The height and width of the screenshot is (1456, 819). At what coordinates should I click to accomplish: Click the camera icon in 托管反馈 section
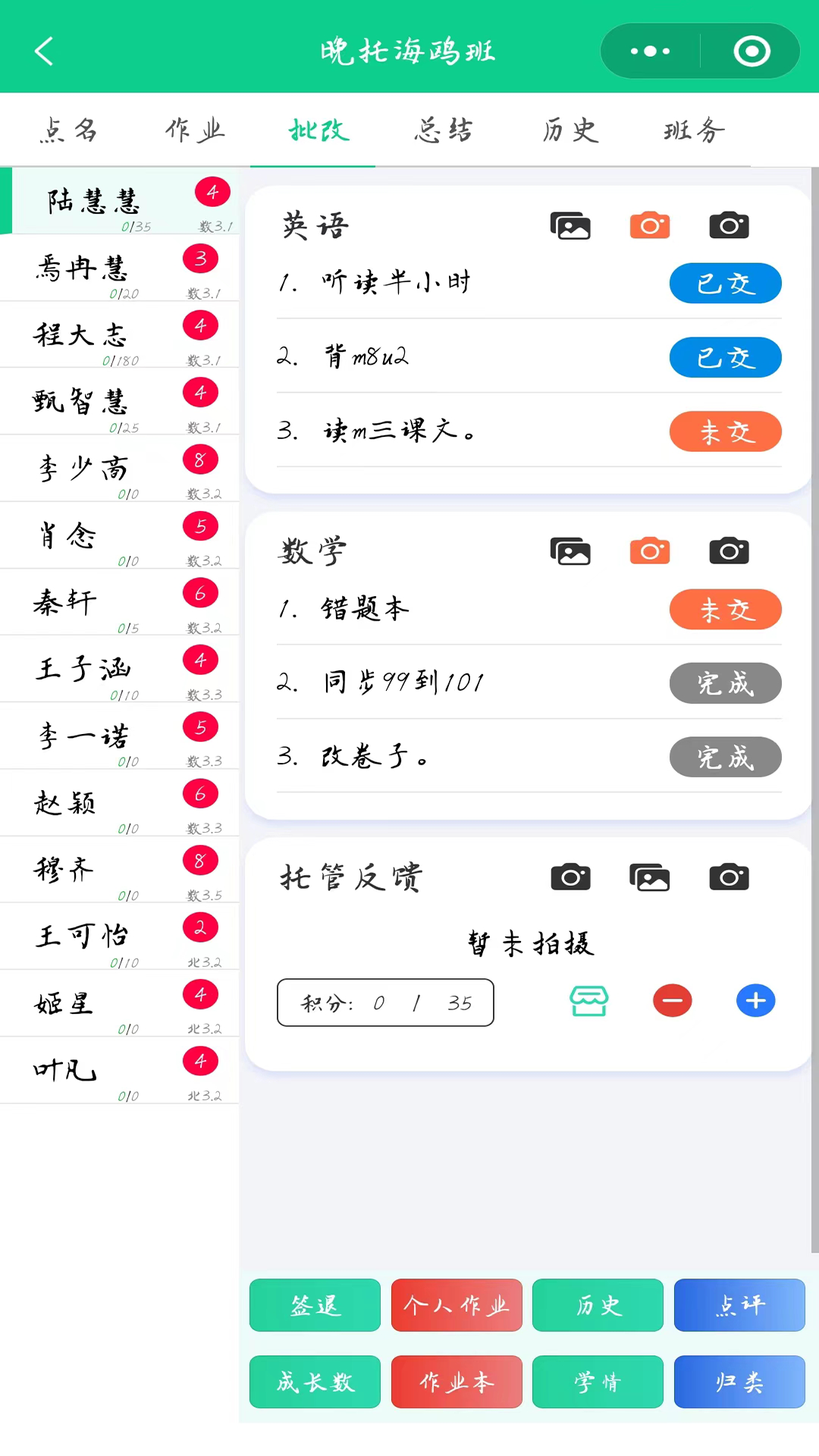pos(570,877)
